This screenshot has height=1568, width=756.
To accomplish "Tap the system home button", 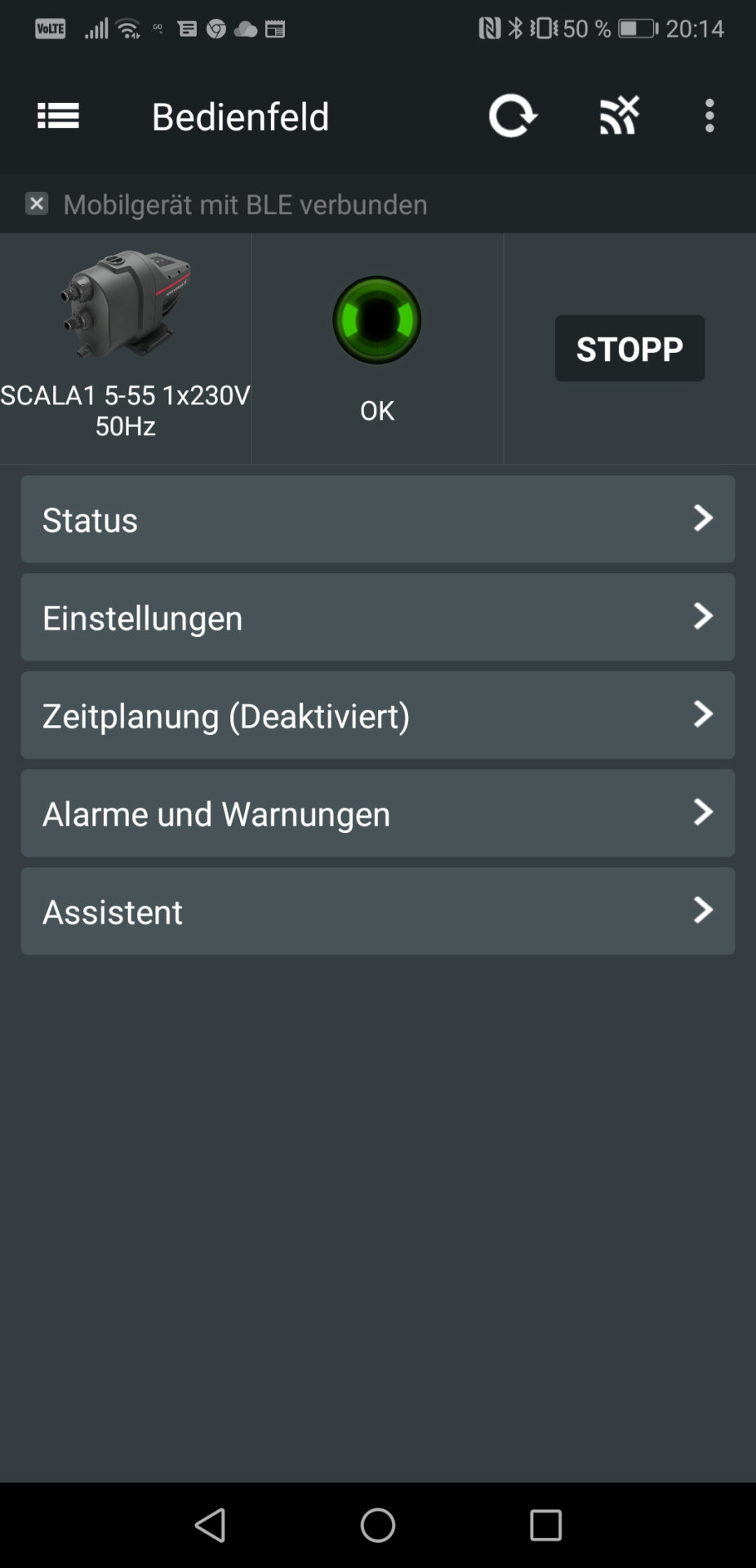I will (x=378, y=1525).
